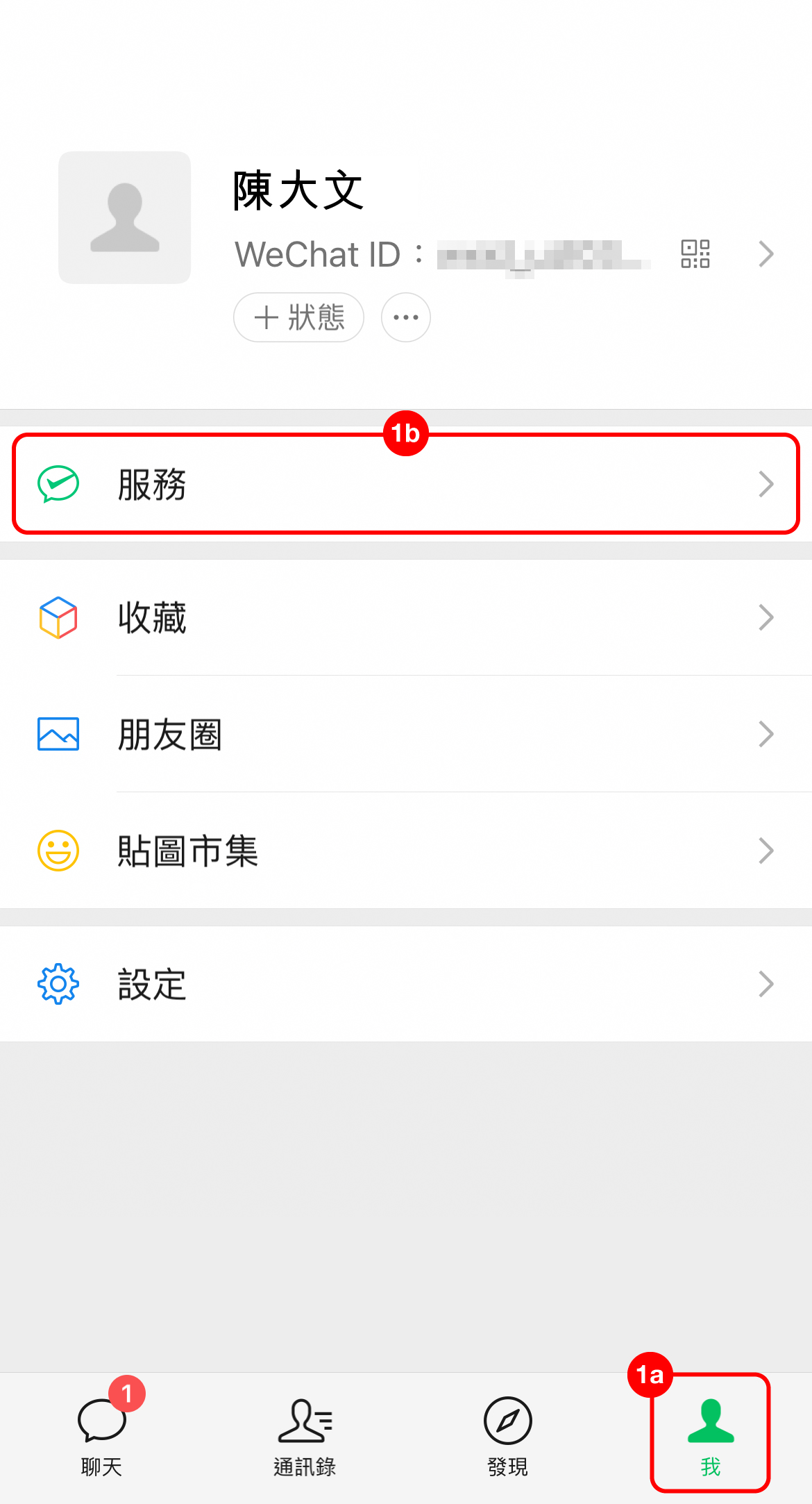Open the QR code icon
Image resolution: width=812 pixels, height=1504 pixels.
[695, 254]
